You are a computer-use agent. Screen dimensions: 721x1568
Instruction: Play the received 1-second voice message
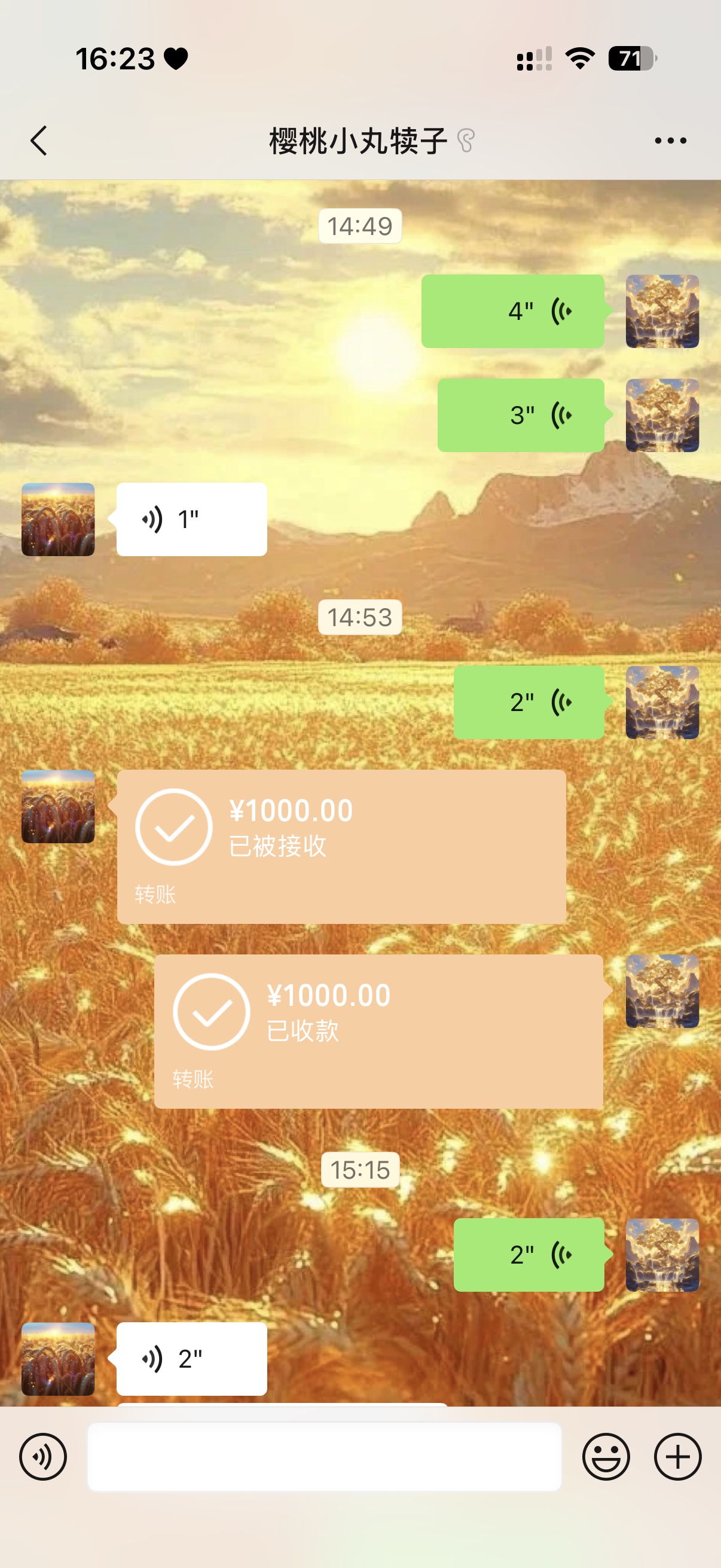pos(192,519)
